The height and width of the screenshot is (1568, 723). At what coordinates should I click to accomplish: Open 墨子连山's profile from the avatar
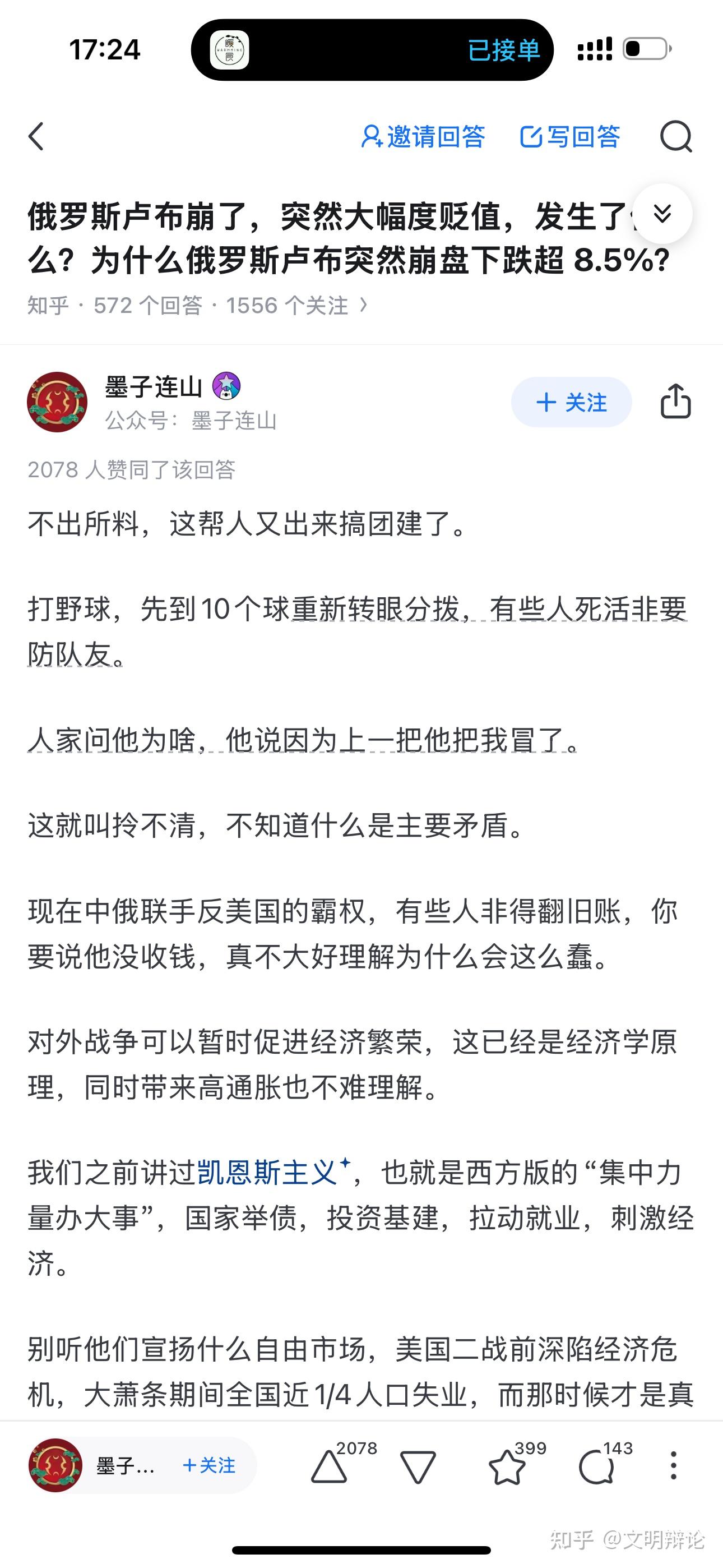tap(57, 402)
